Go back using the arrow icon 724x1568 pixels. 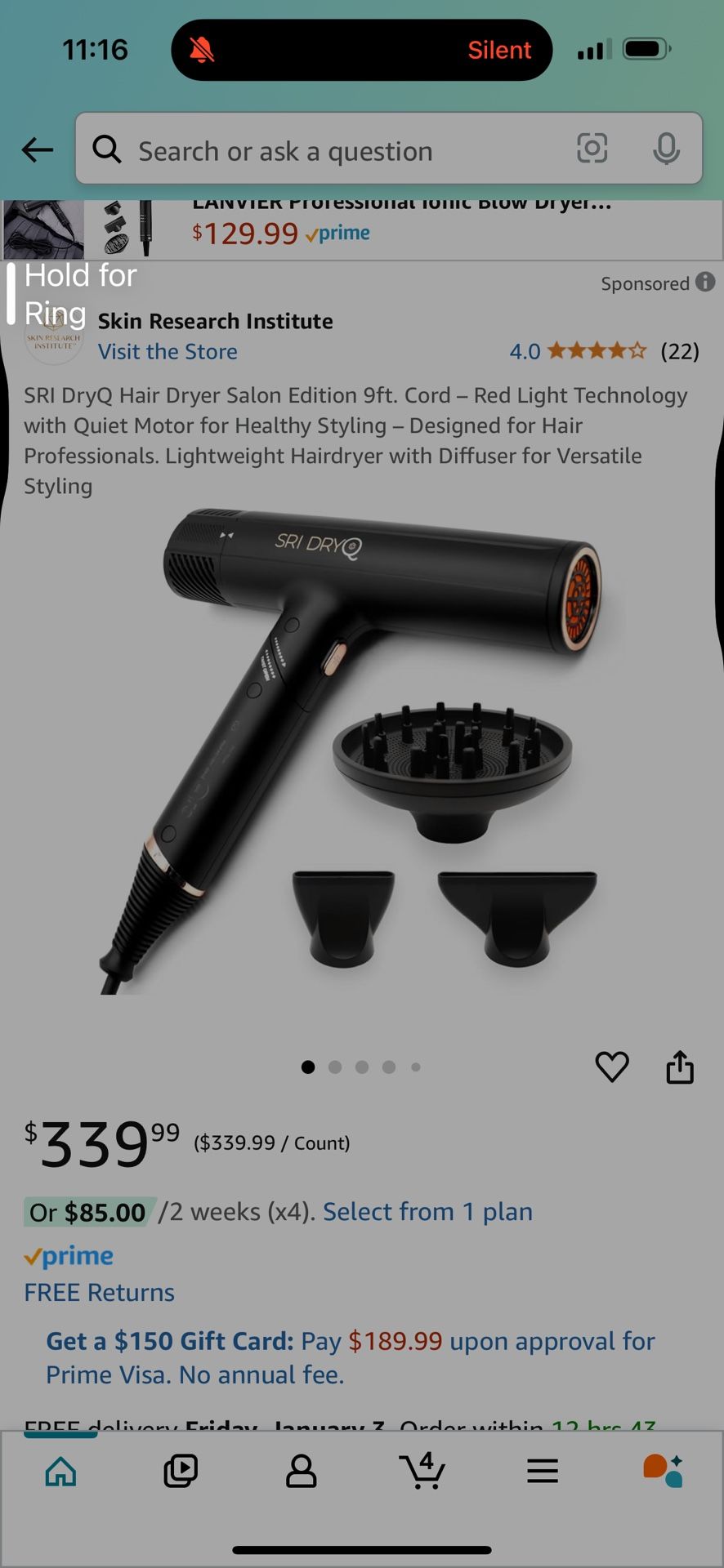(x=38, y=150)
